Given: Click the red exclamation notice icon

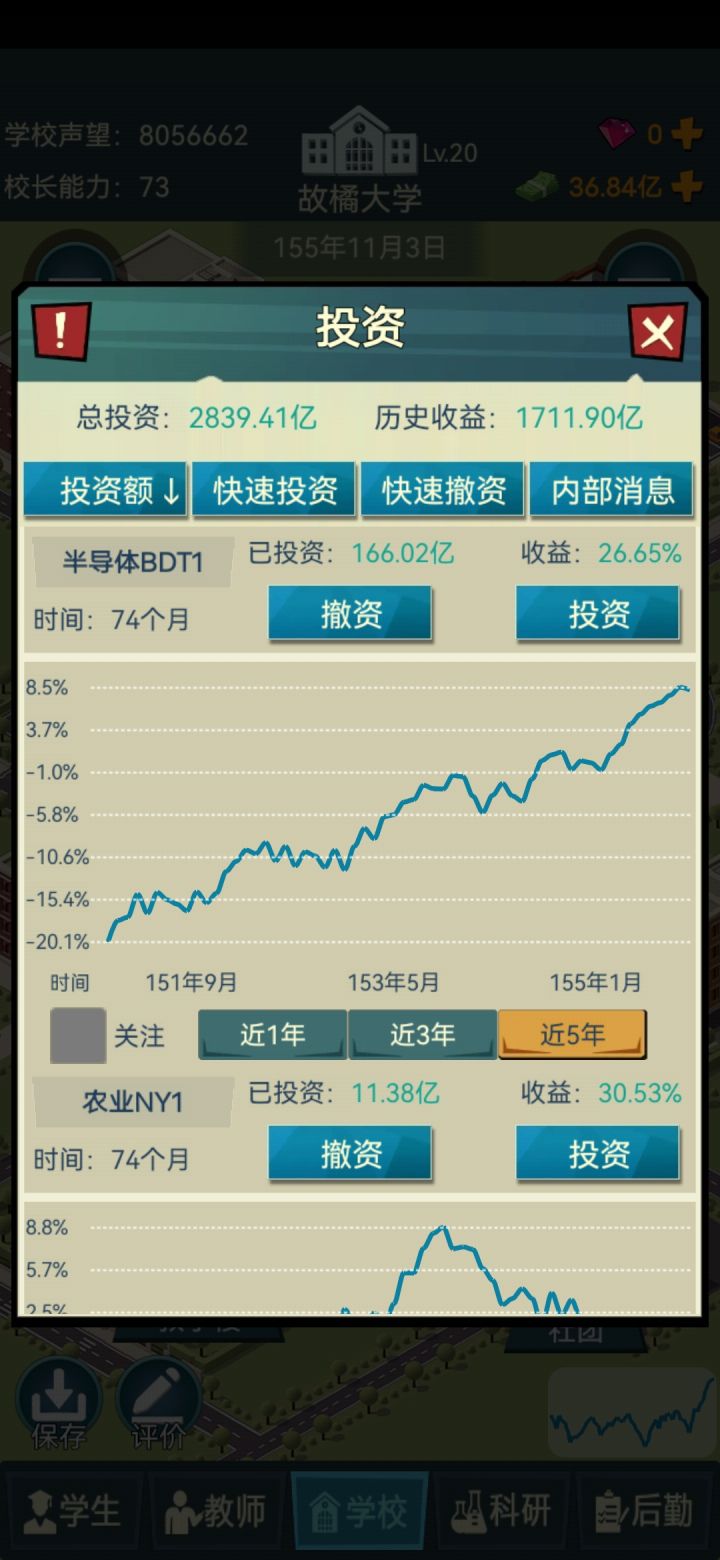Looking at the screenshot, I should point(62,331).
